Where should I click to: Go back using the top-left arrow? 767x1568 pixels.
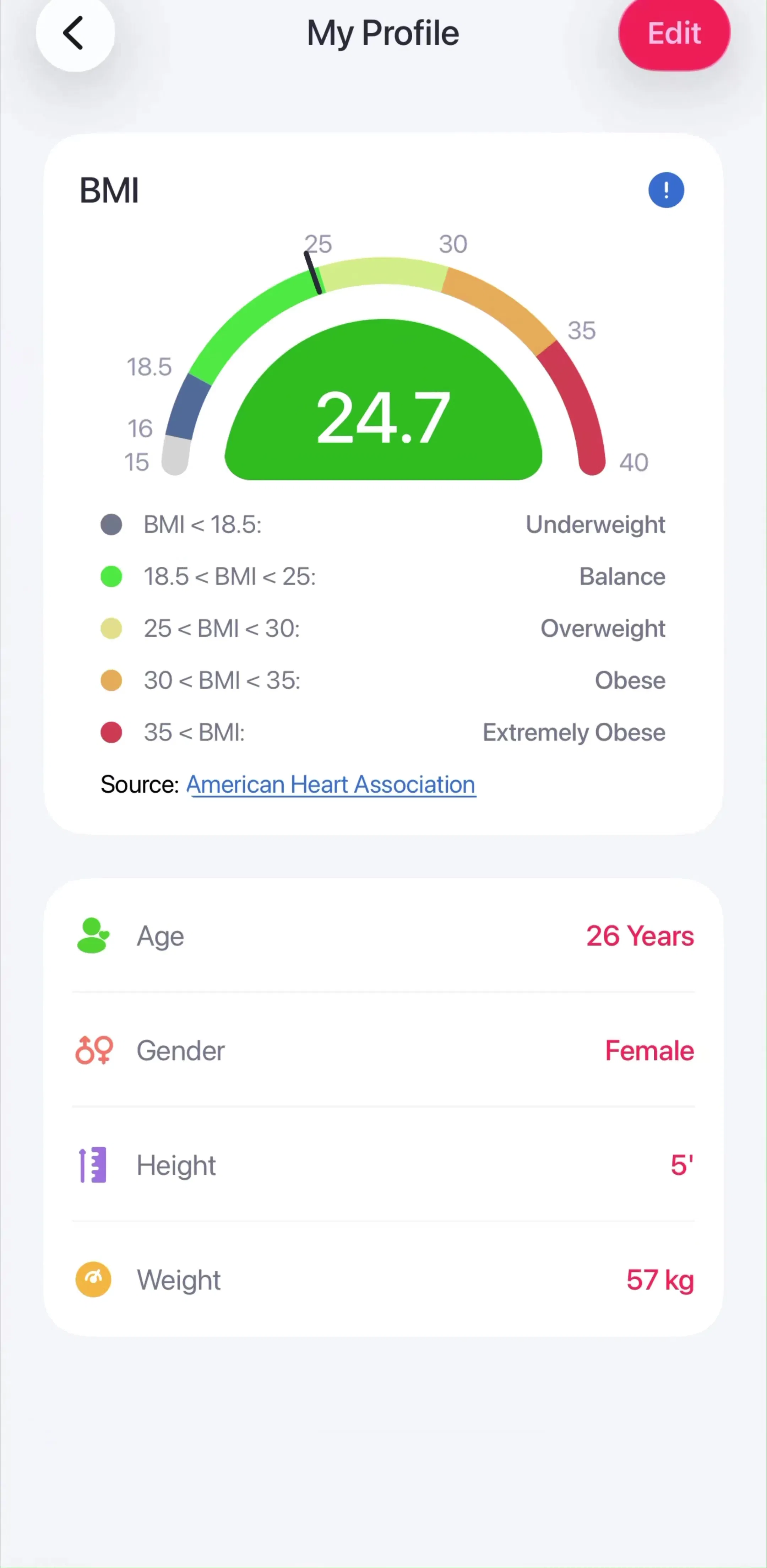click(x=75, y=33)
